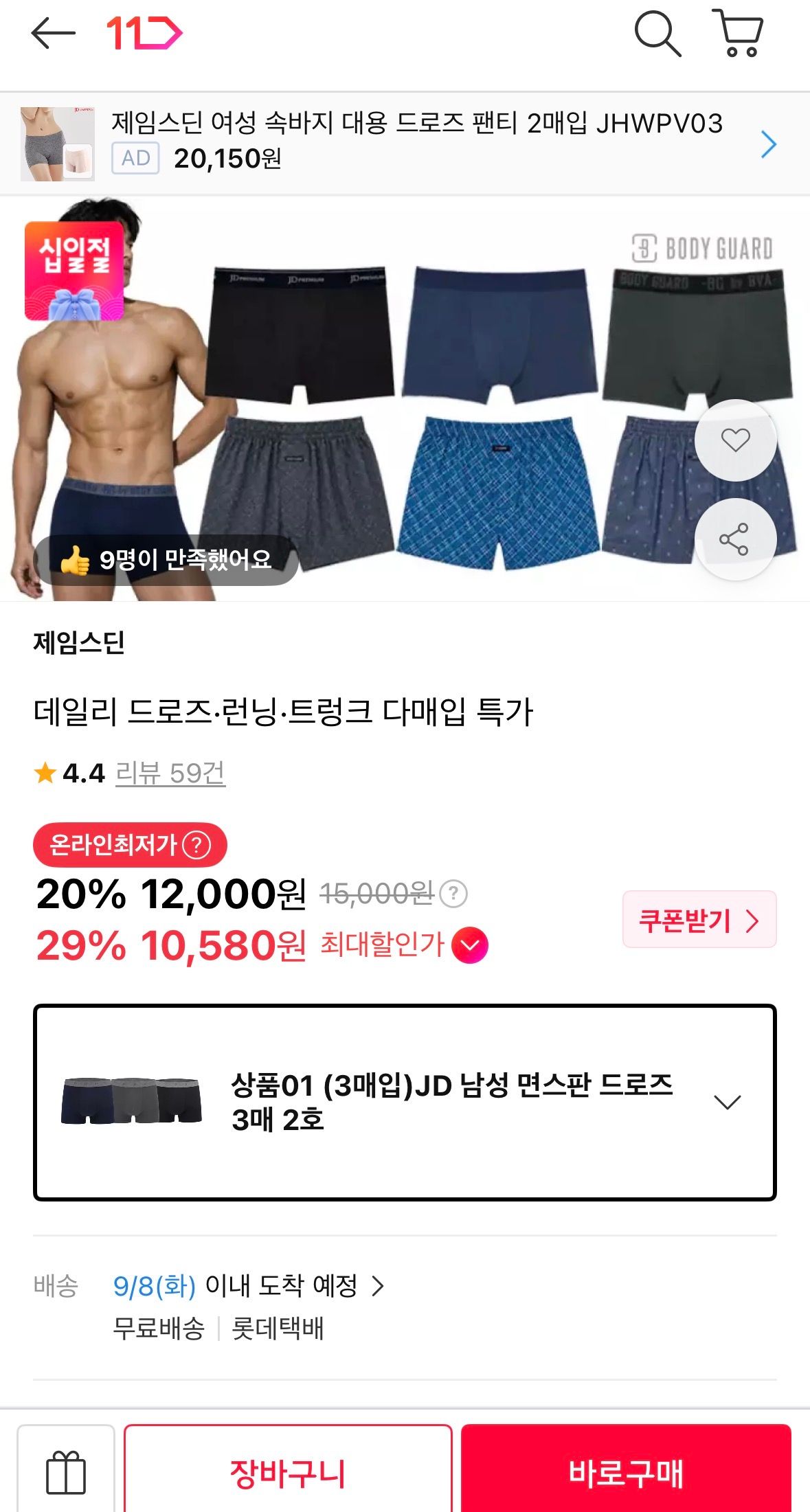Expand the 최대할인가 details arrow
810x1512 pixels.
coord(470,945)
